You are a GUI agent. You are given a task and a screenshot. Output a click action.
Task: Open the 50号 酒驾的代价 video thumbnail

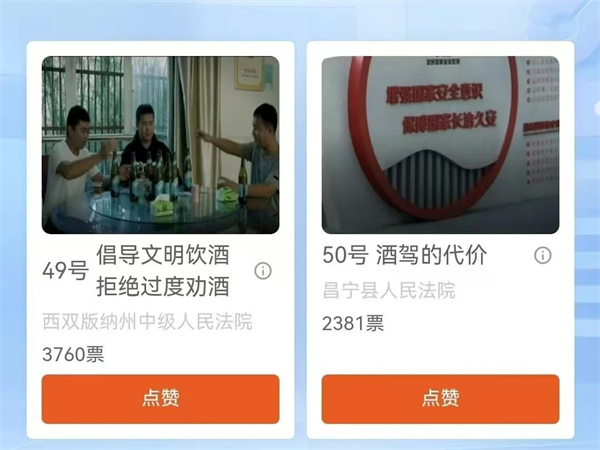pyautogui.click(x=440, y=145)
